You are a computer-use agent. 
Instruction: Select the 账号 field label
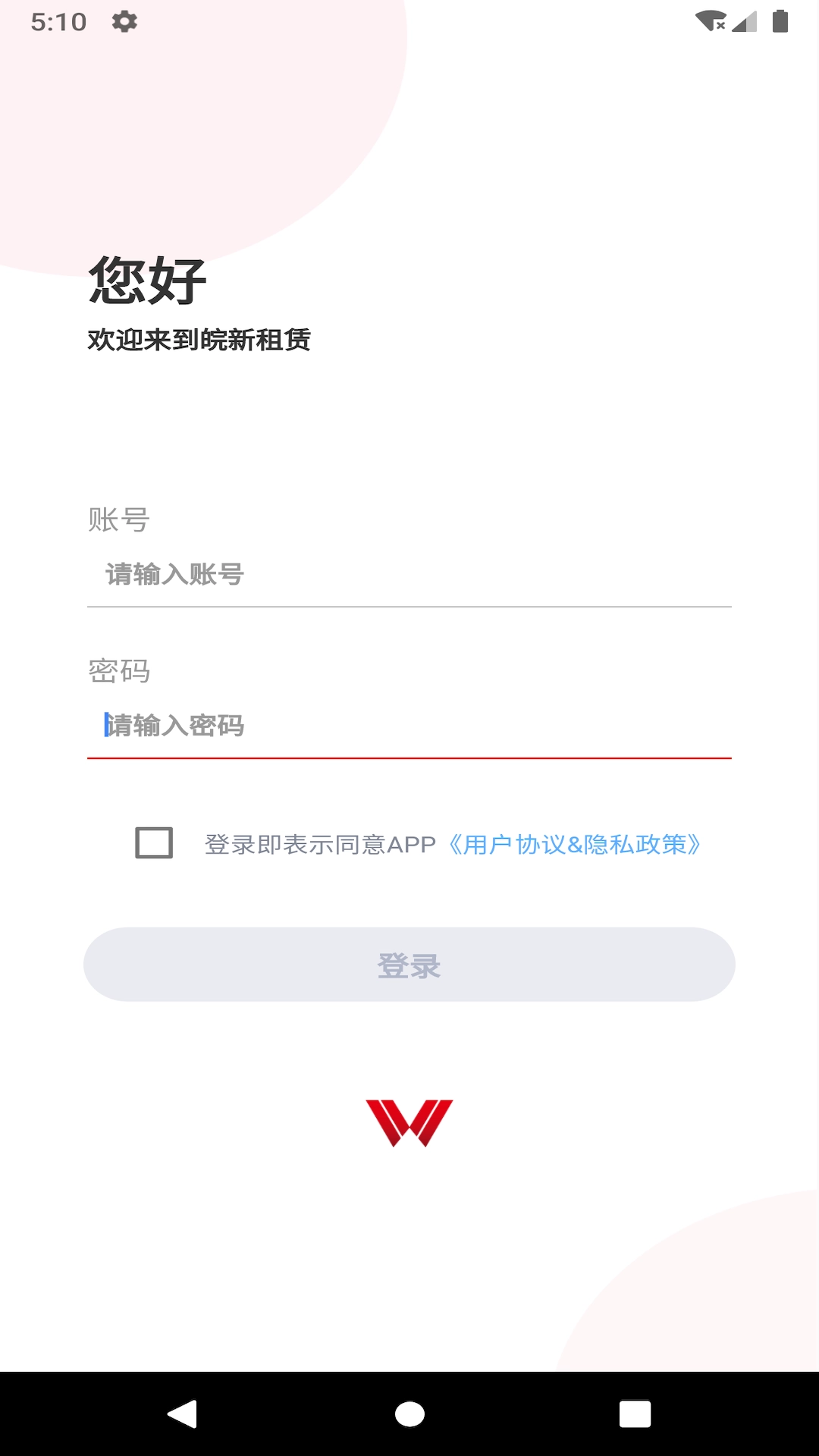tap(118, 521)
